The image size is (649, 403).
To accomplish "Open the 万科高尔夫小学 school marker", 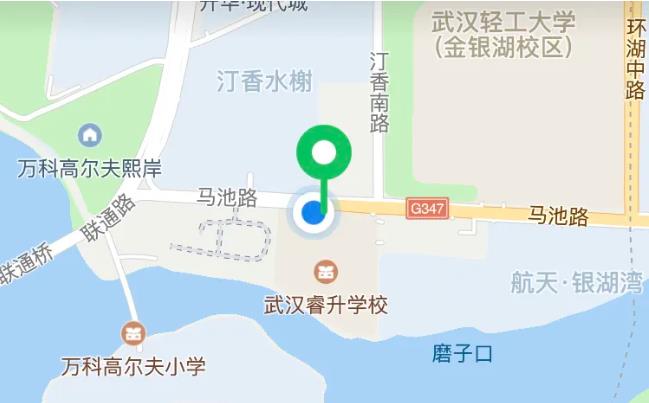I will pos(132,333).
